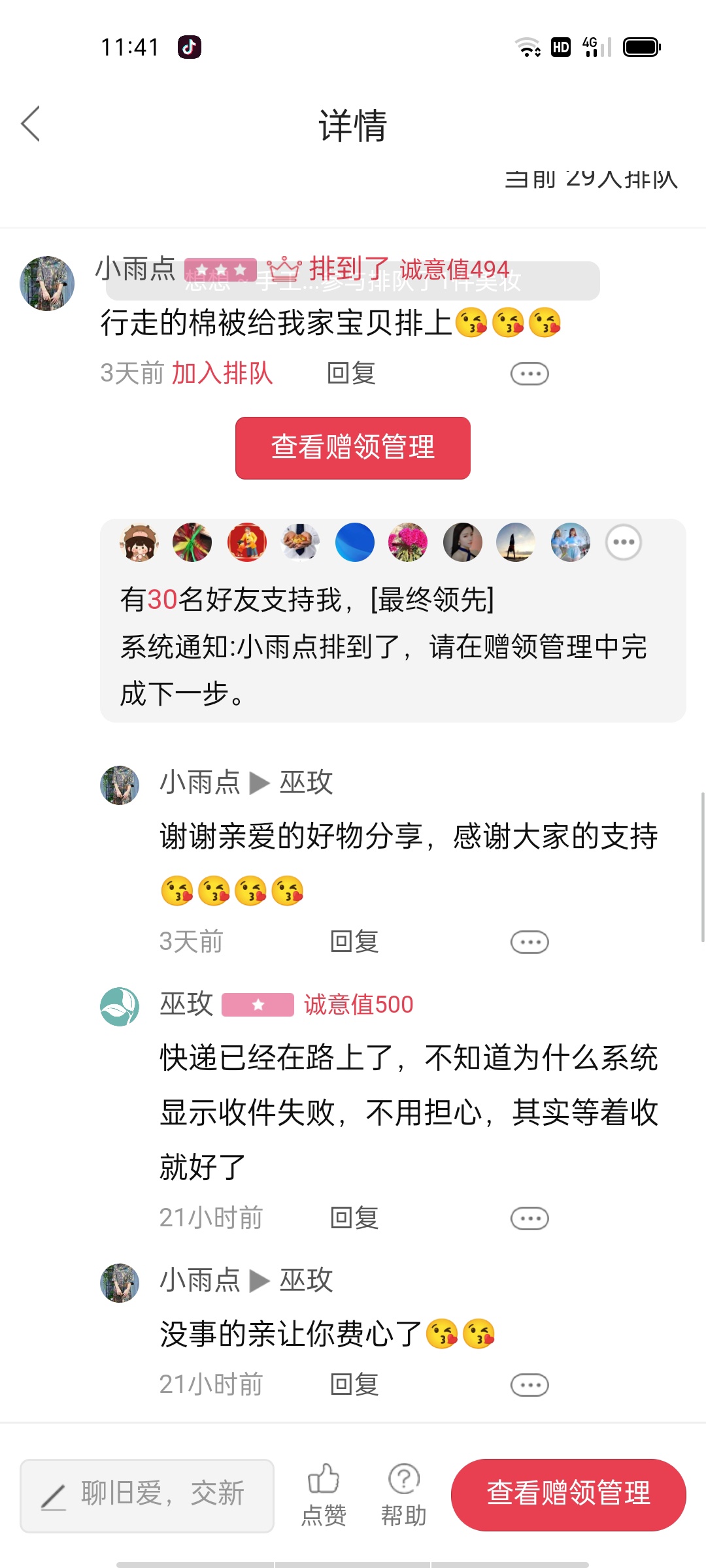Tap the 加入排队 link
This screenshot has height=1568, width=706.
coord(222,374)
